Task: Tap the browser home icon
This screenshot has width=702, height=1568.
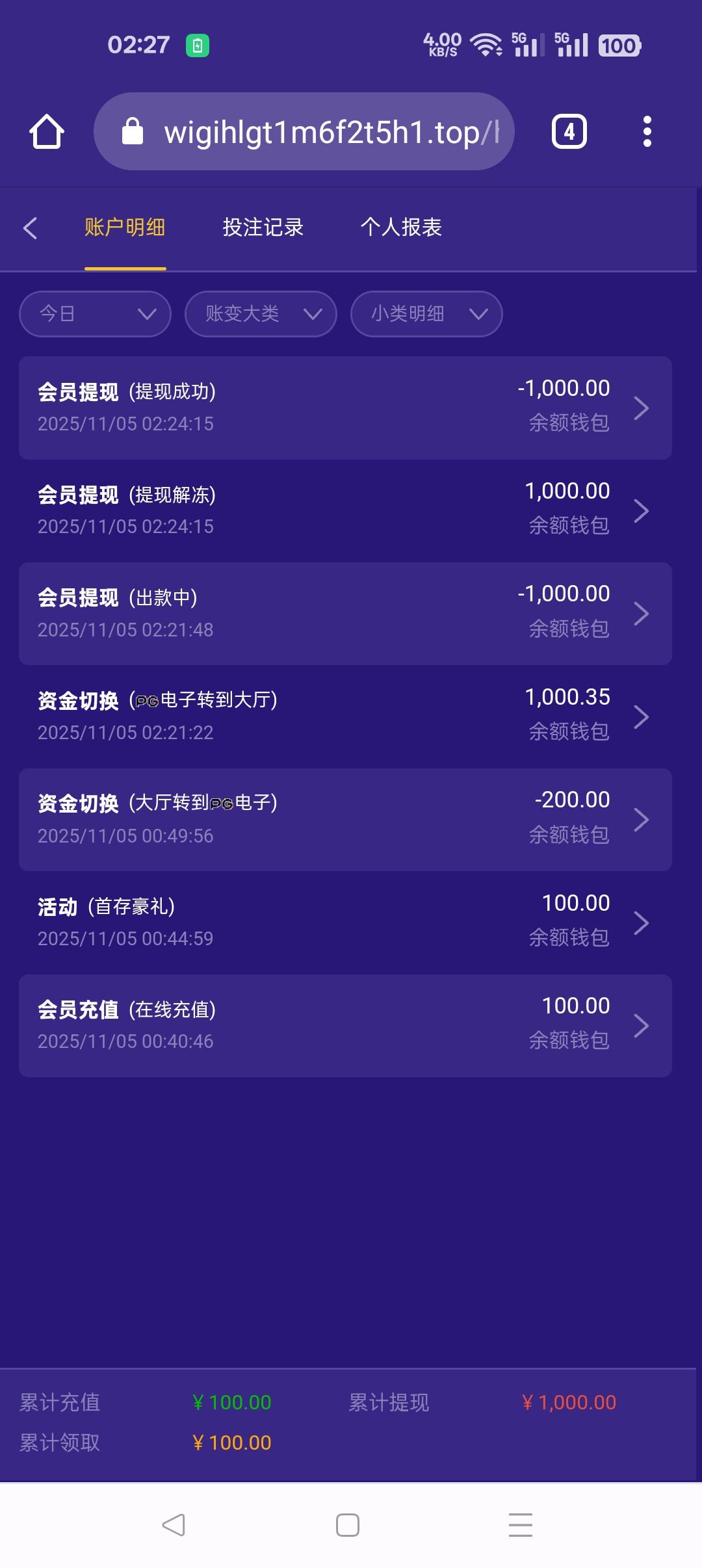Action: pyautogui.click(x=47, y=132)
